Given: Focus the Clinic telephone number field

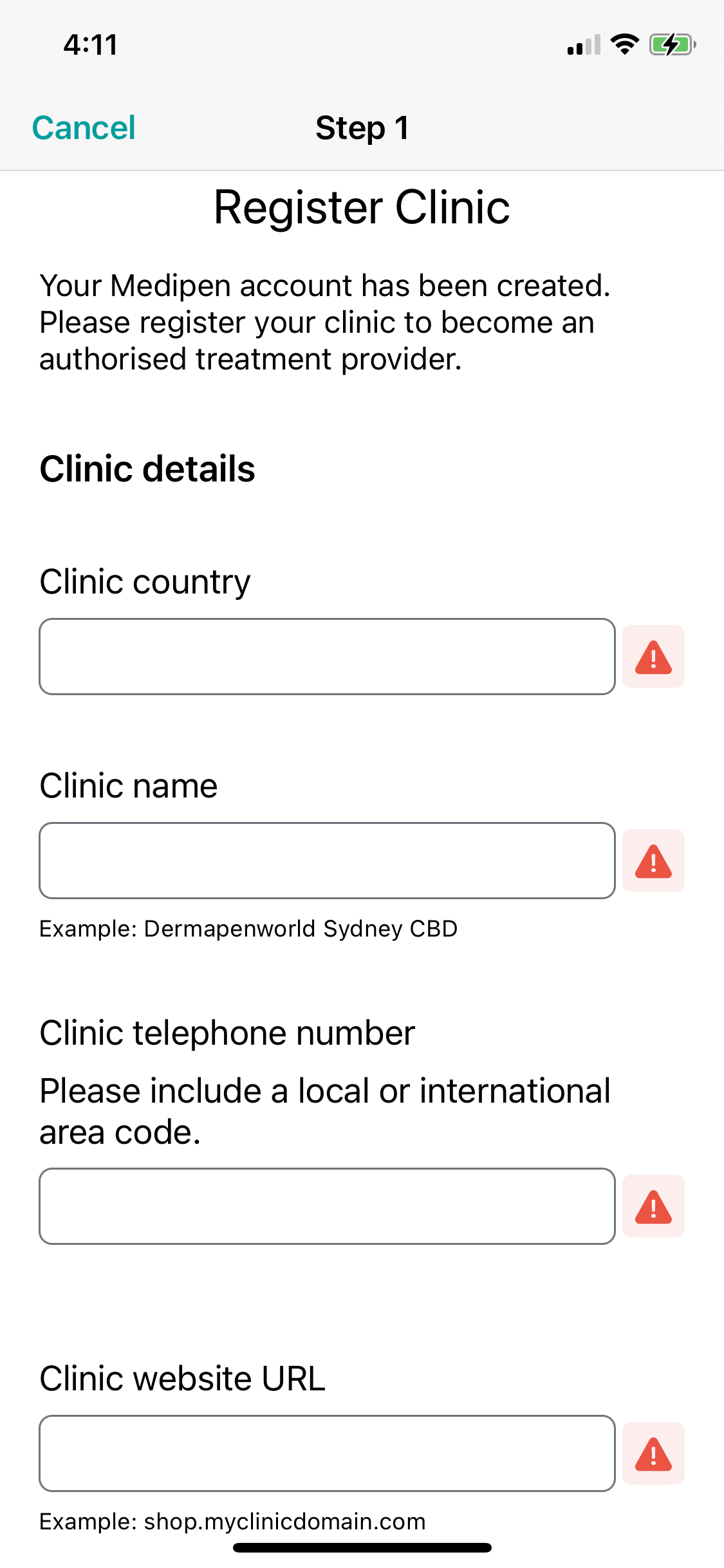Looking at the screenshot, I should pos(327,1206).
